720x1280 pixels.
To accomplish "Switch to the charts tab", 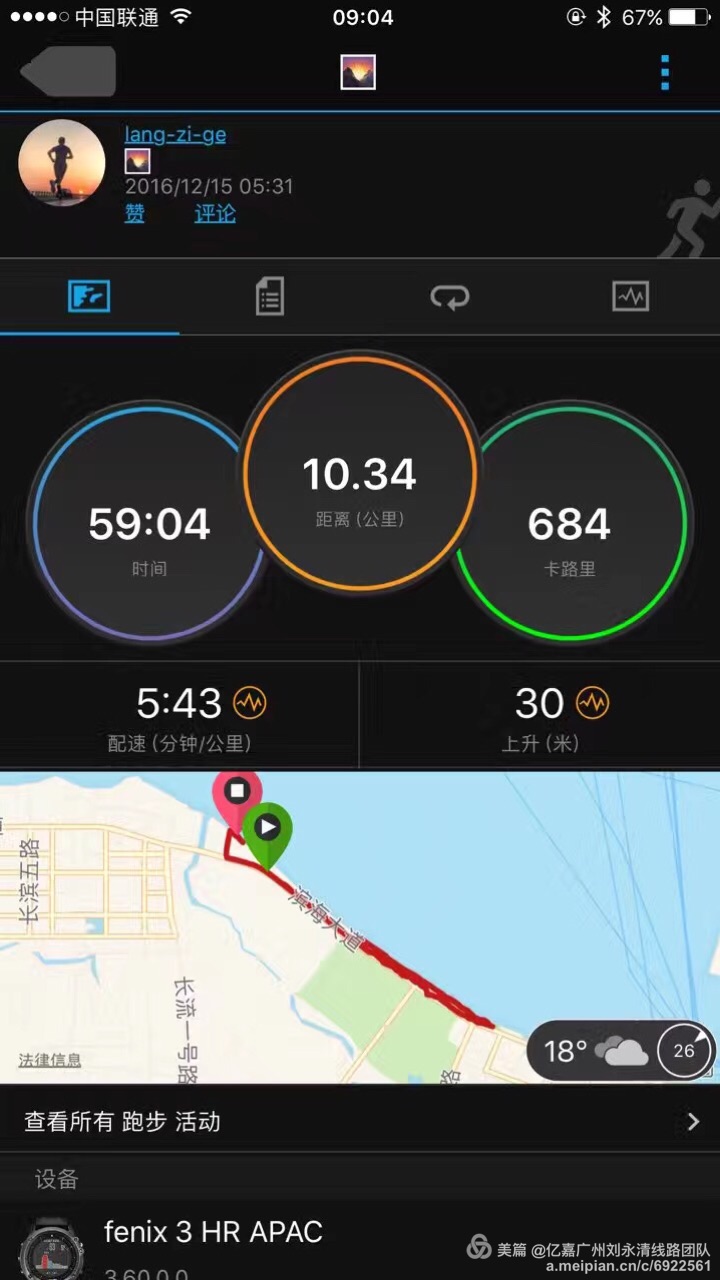I will point(630,297).
